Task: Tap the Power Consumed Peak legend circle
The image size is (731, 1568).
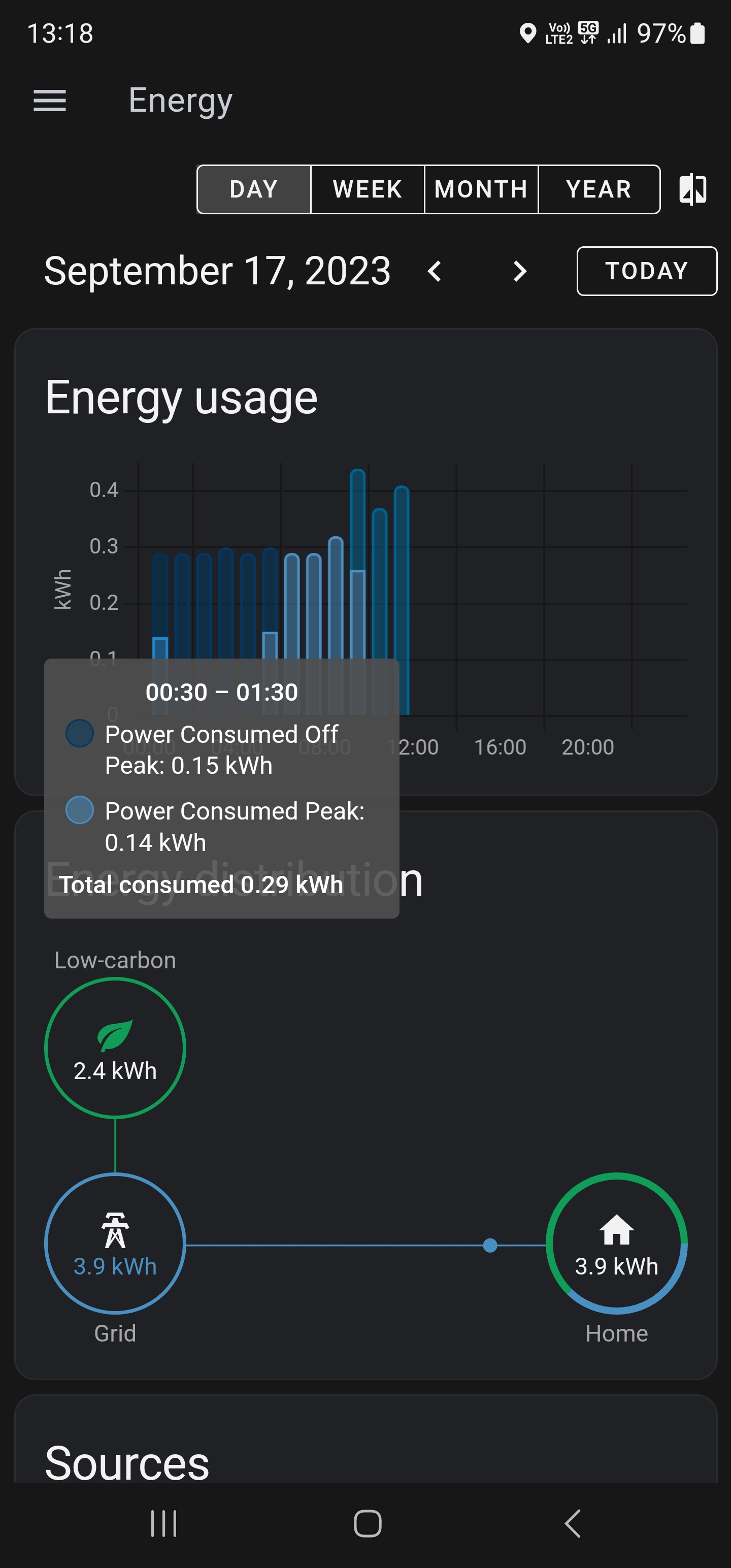Action: [x=79, y=810]
